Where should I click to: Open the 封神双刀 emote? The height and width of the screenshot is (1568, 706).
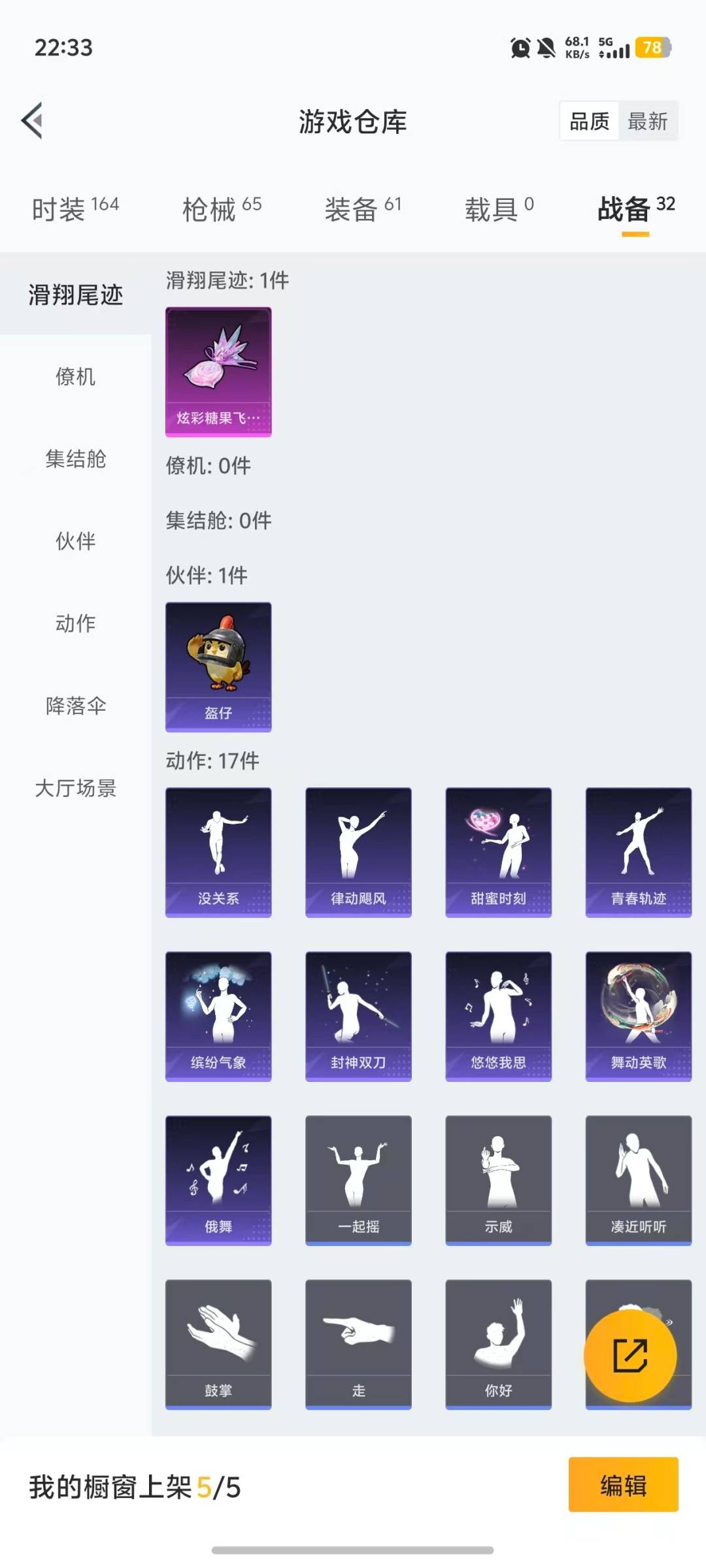pyautogui.click(x=358, y=1013)
